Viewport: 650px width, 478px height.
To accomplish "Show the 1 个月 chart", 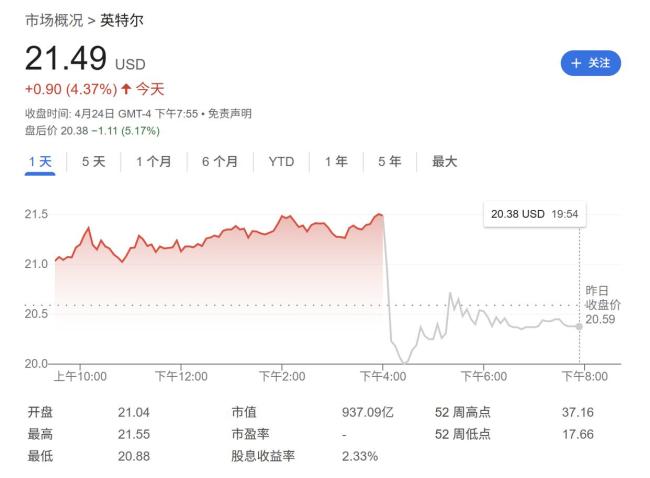I will click(154, 162).
